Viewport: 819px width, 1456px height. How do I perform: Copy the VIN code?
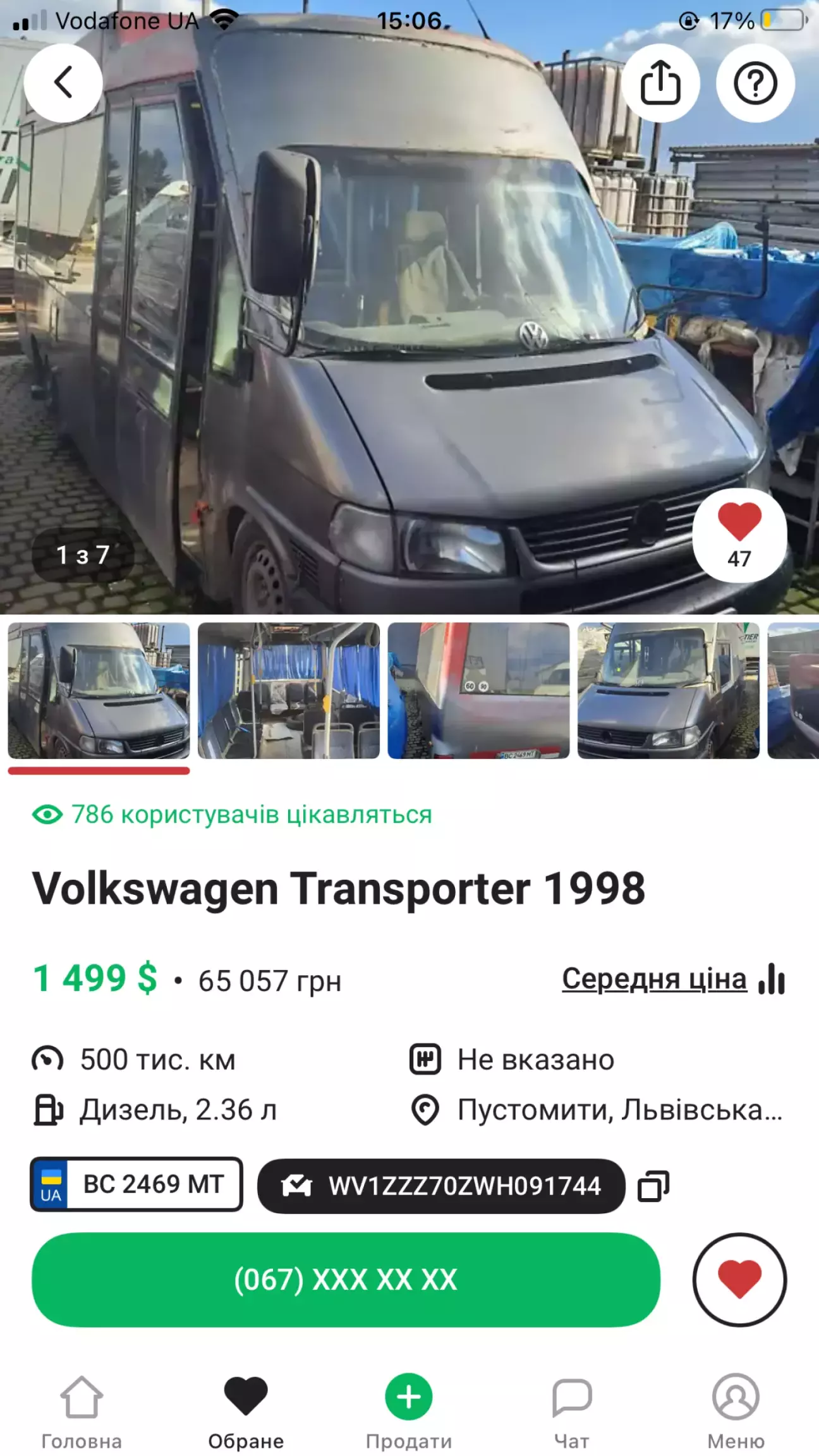653,1186
